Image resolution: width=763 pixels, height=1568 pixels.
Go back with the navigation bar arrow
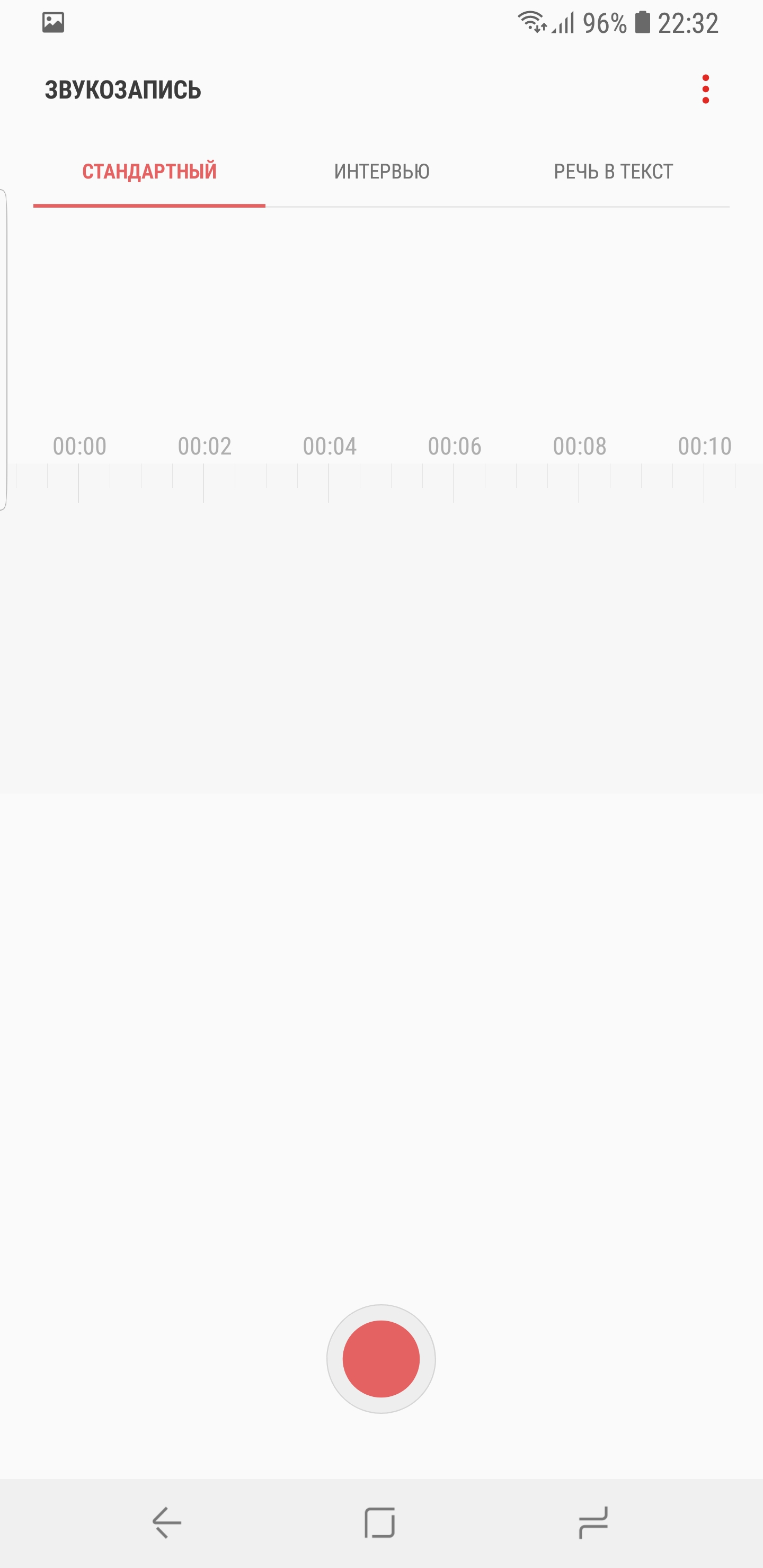[x=166, y=1523]
